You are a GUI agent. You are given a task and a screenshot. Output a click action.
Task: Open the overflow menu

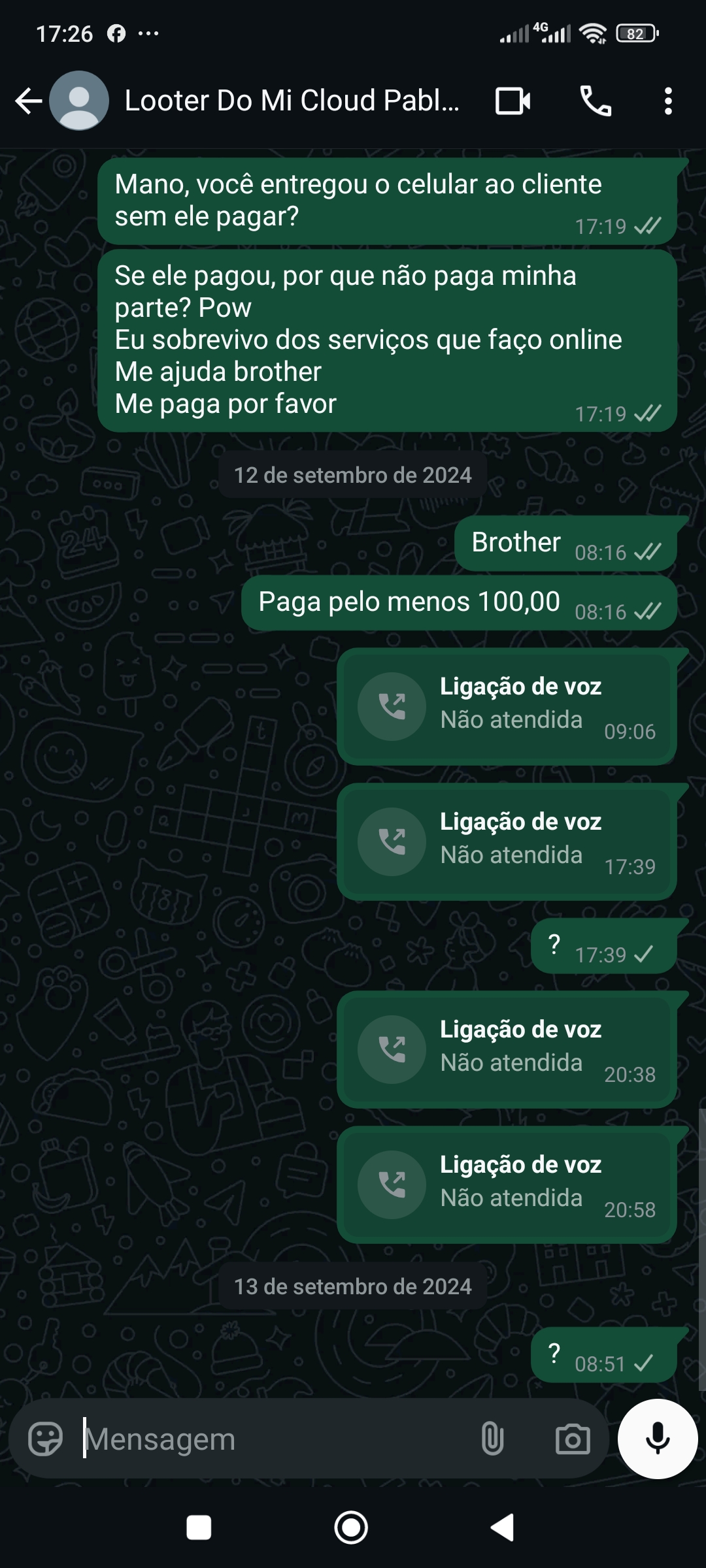(667, 101)
